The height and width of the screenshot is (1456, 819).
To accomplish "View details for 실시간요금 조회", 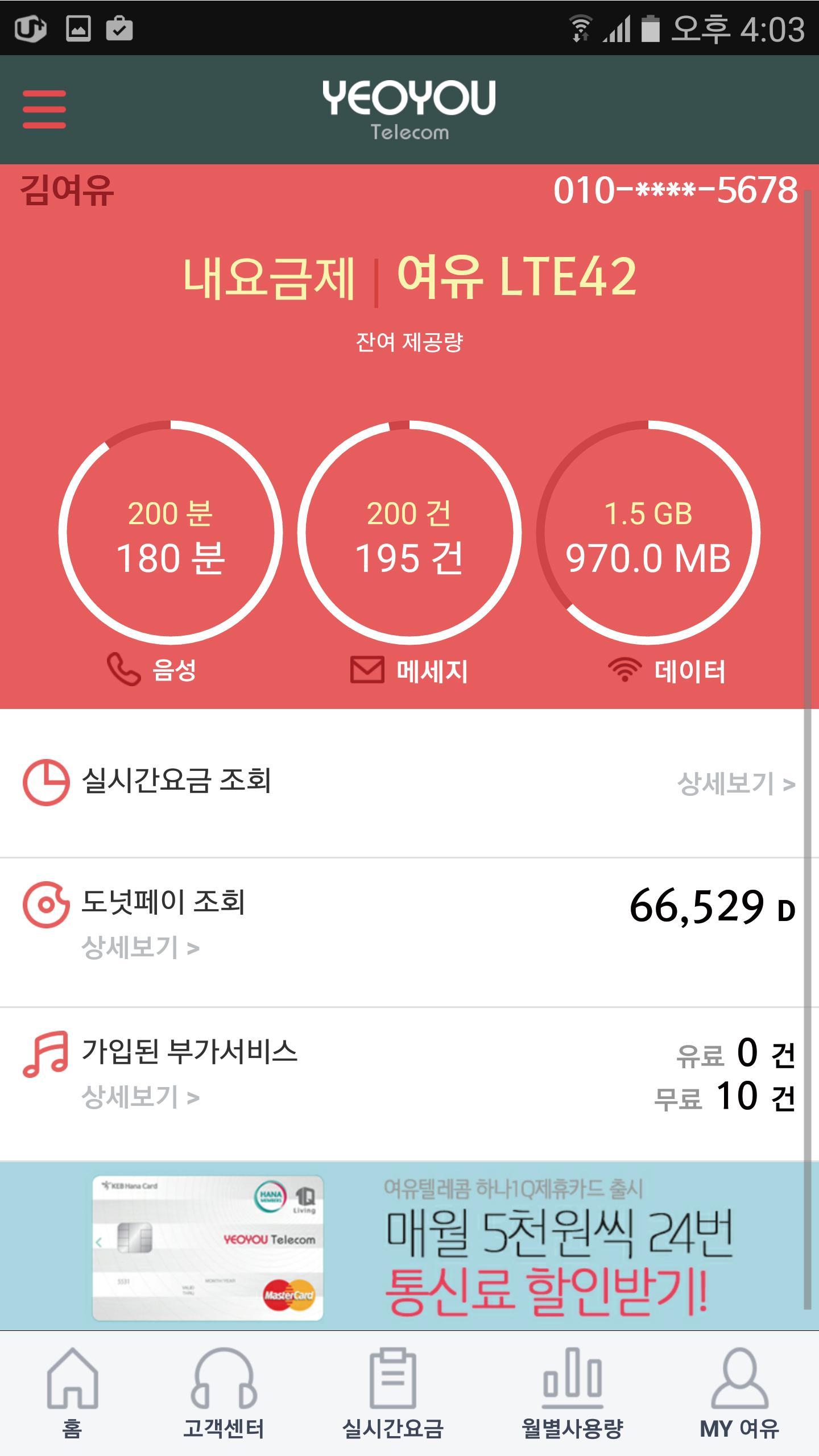I will [736, 784].
